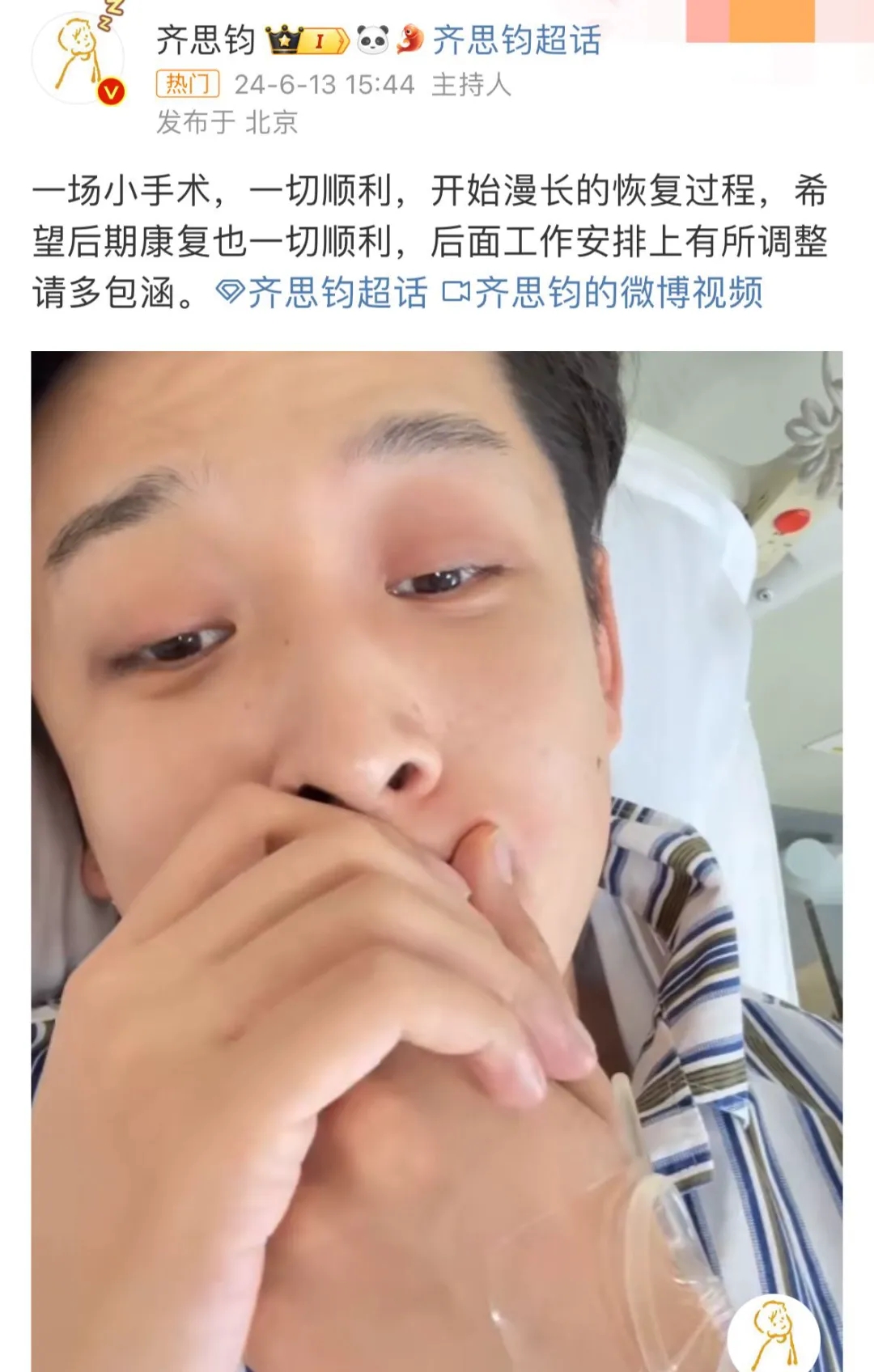
Task: Tap the 热门 tag
Action: click(188, 84)
